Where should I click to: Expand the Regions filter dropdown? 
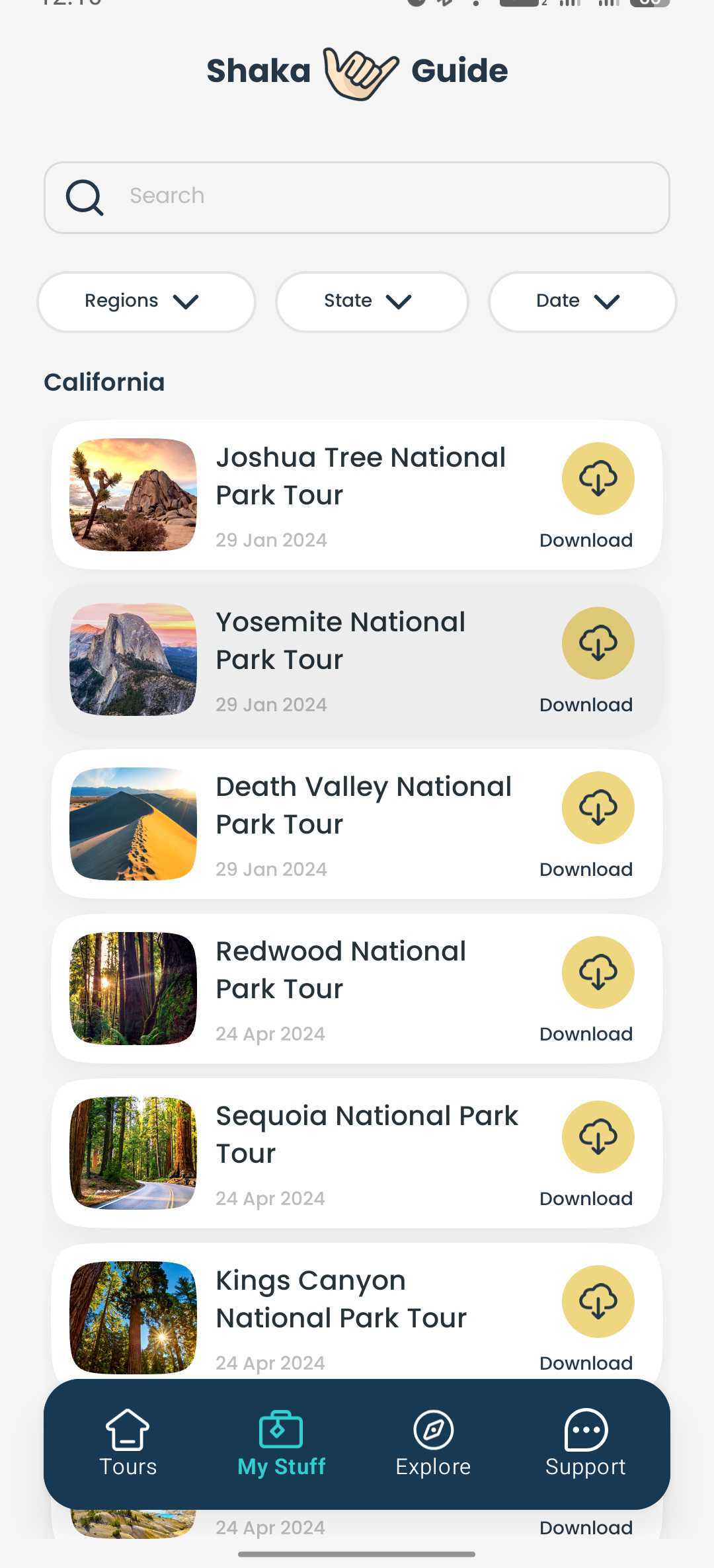point(146,301)
